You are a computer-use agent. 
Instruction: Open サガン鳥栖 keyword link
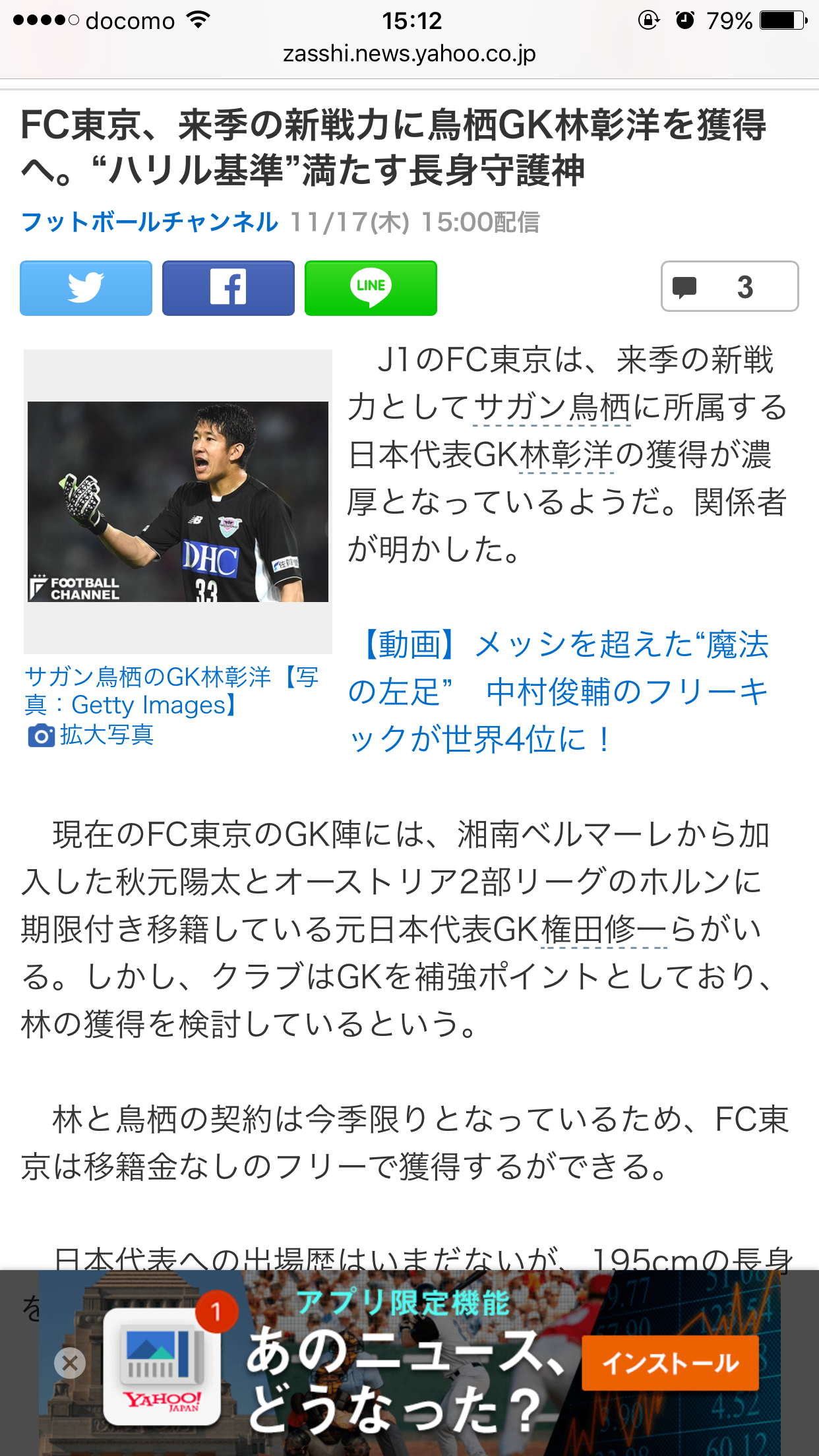click(551, 408)
